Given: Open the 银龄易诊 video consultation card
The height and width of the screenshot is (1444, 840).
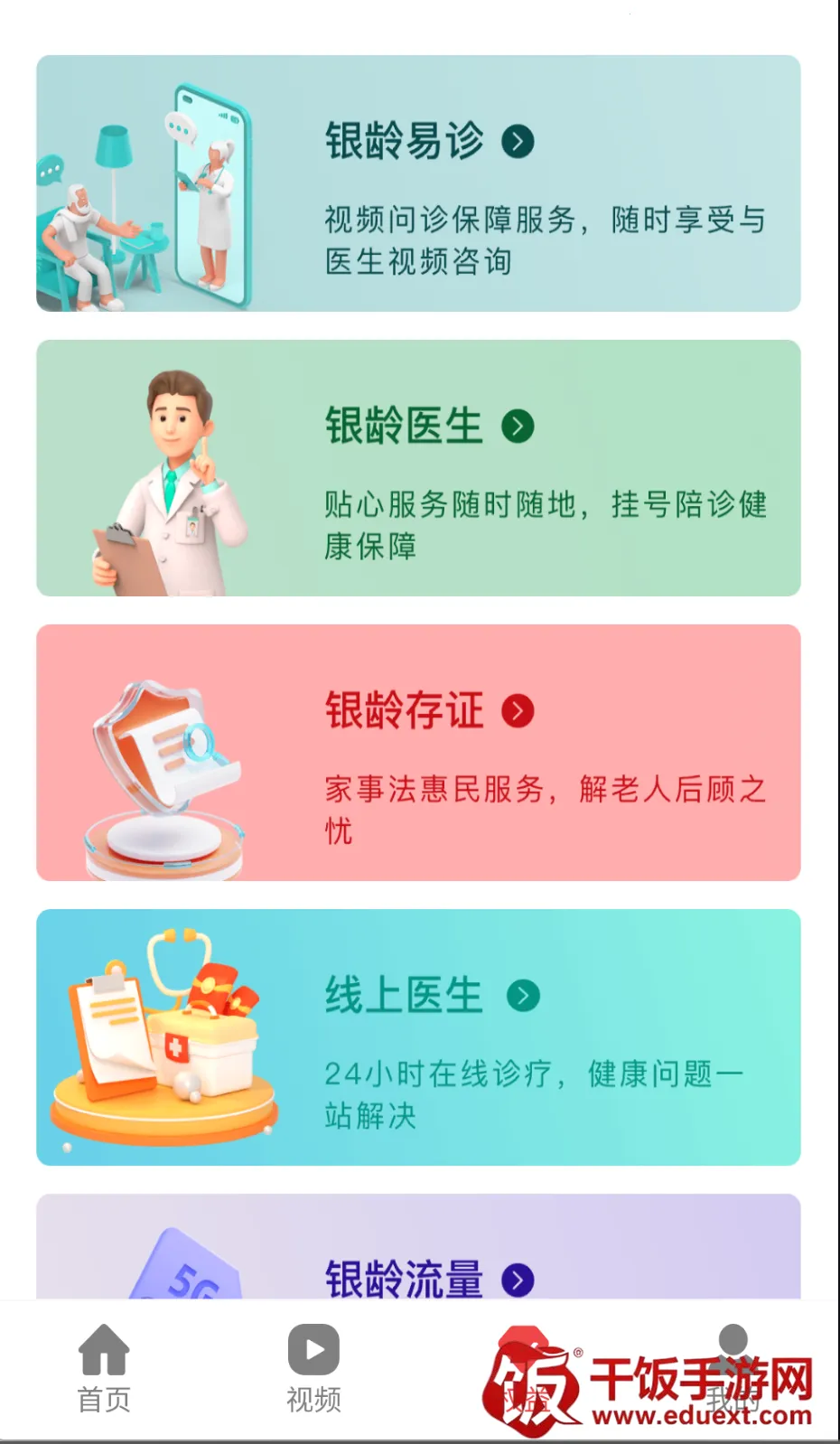Looking at the screenshot, I should pyautogui.click(x=418, y=183).
